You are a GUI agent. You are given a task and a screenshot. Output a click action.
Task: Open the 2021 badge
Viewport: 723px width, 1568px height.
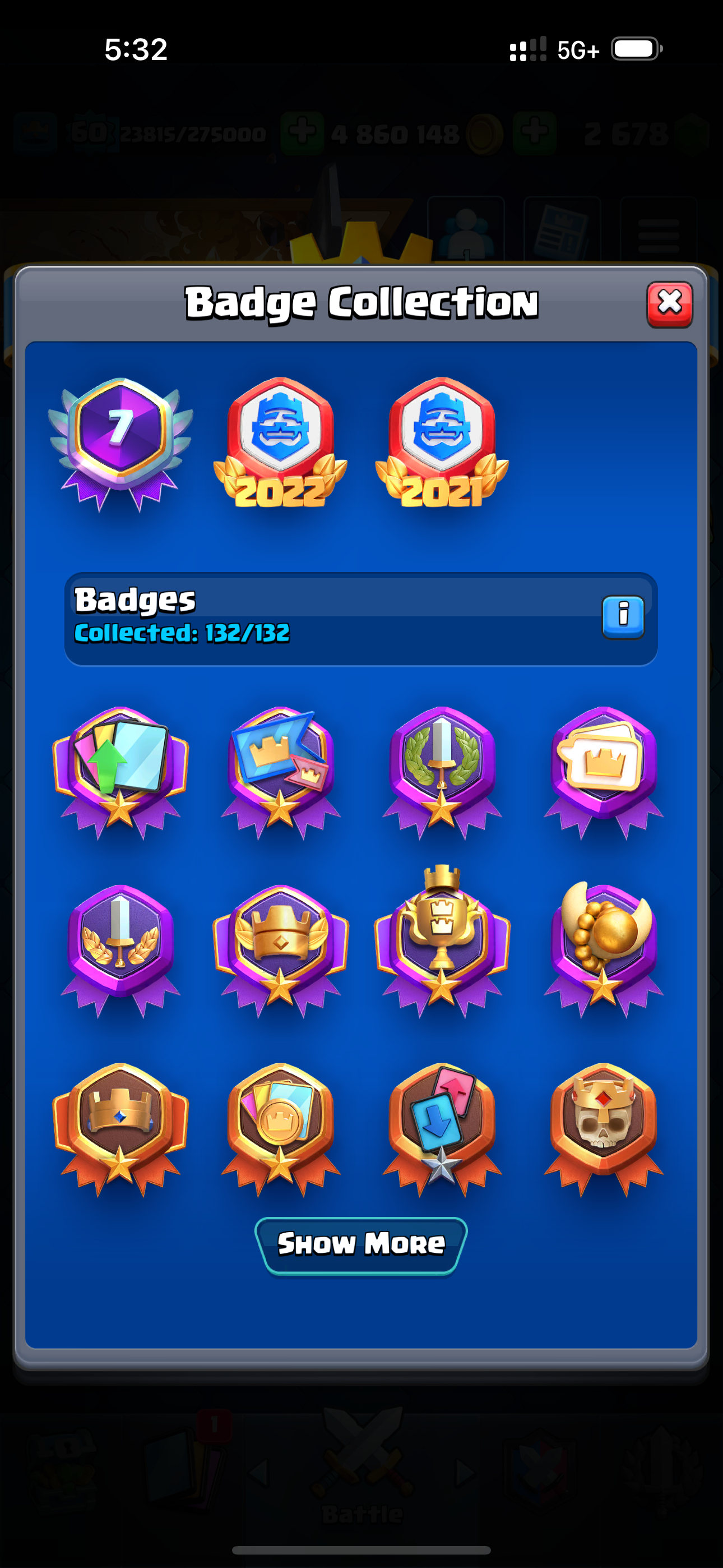tap(442, 443)
